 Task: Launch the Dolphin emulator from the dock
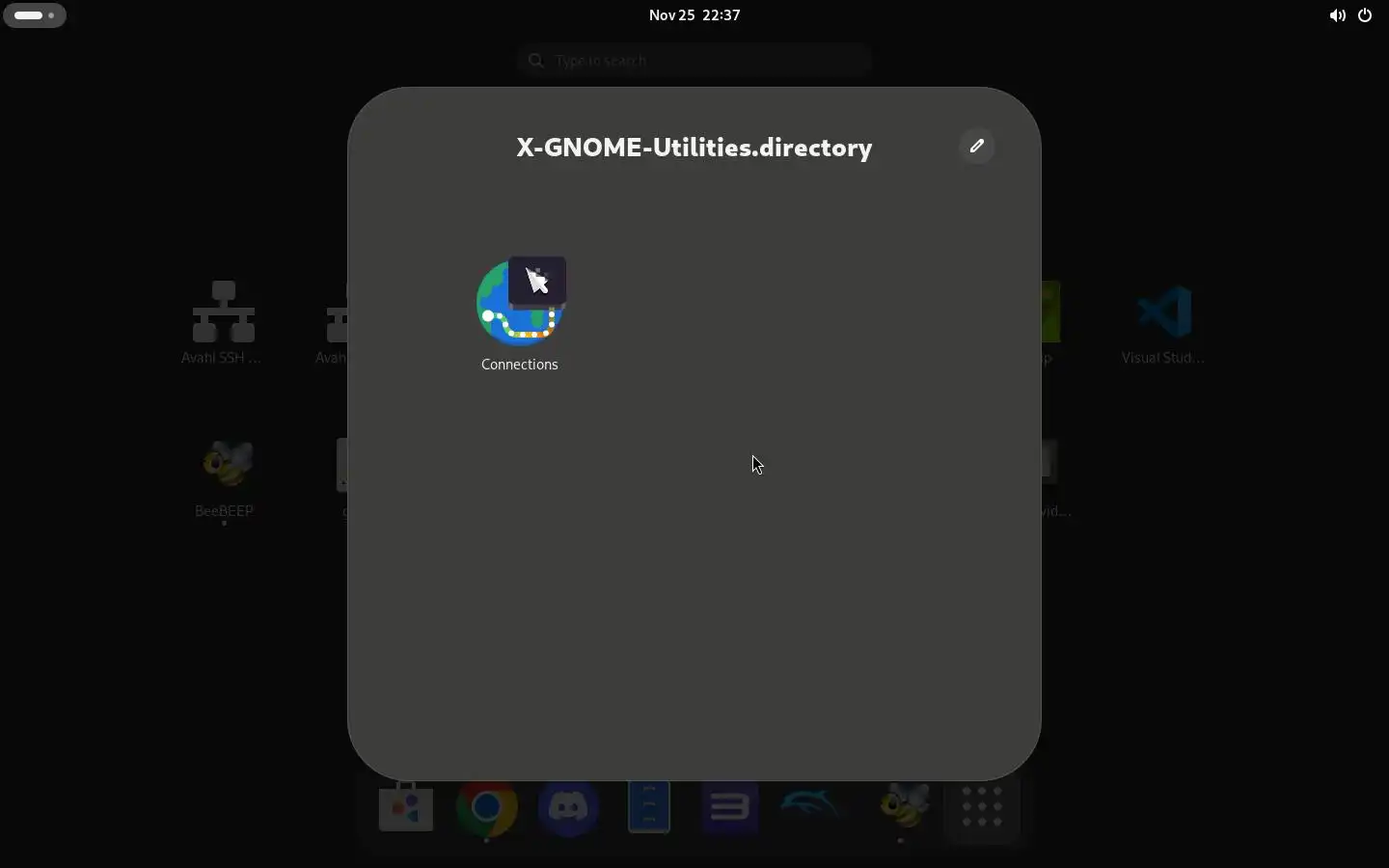click(815, 808)
